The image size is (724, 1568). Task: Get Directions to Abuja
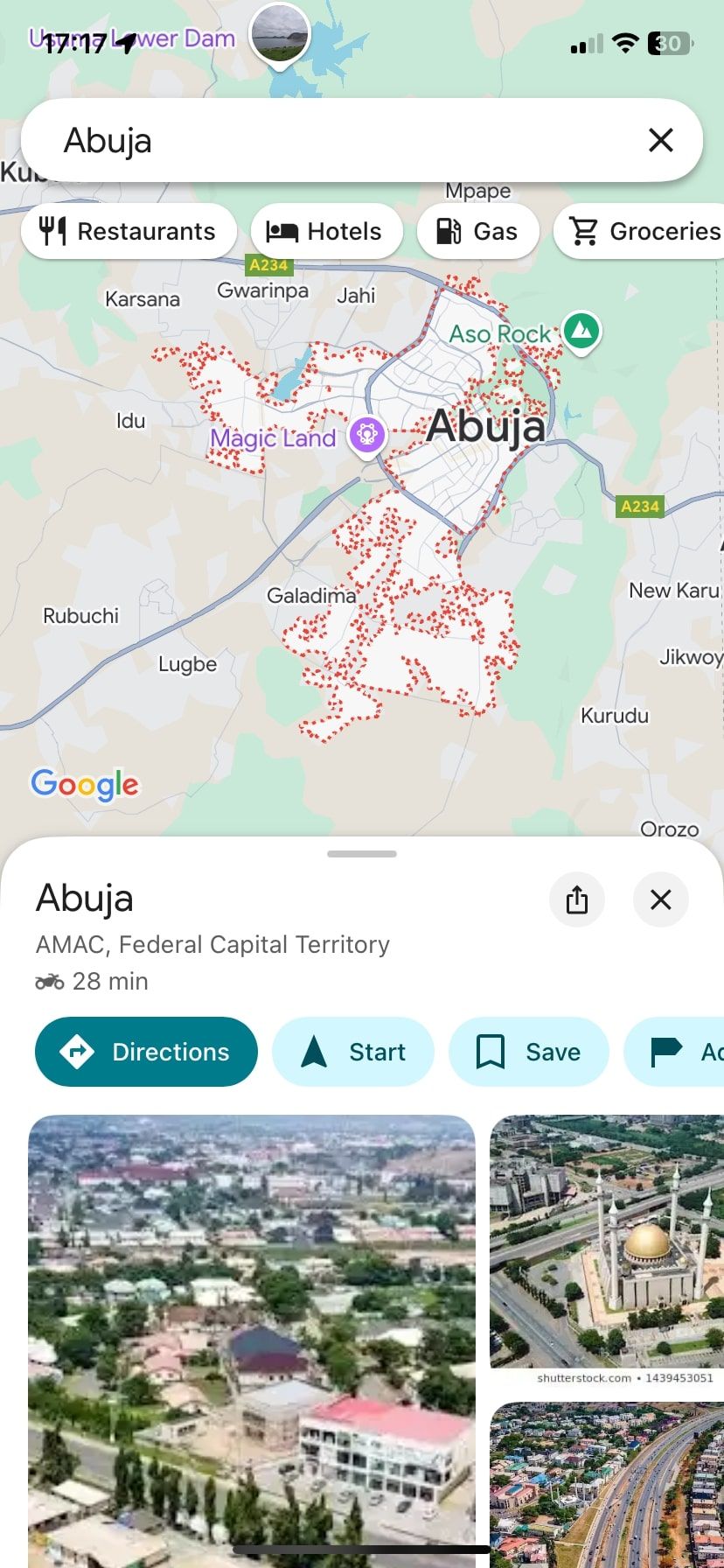click(x=146, y=1052)
